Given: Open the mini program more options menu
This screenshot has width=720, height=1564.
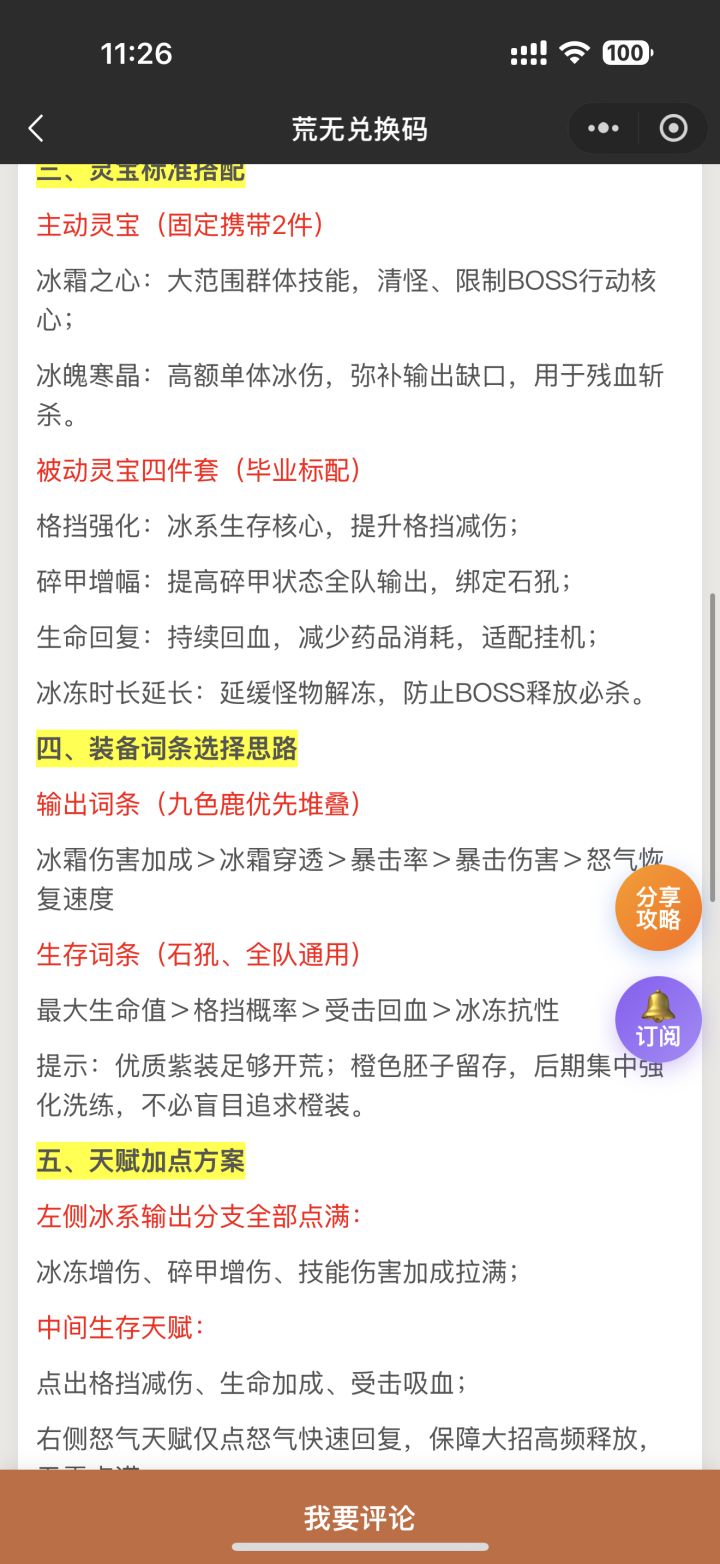Looking at the screenshot, I should [x=603, y=128].
